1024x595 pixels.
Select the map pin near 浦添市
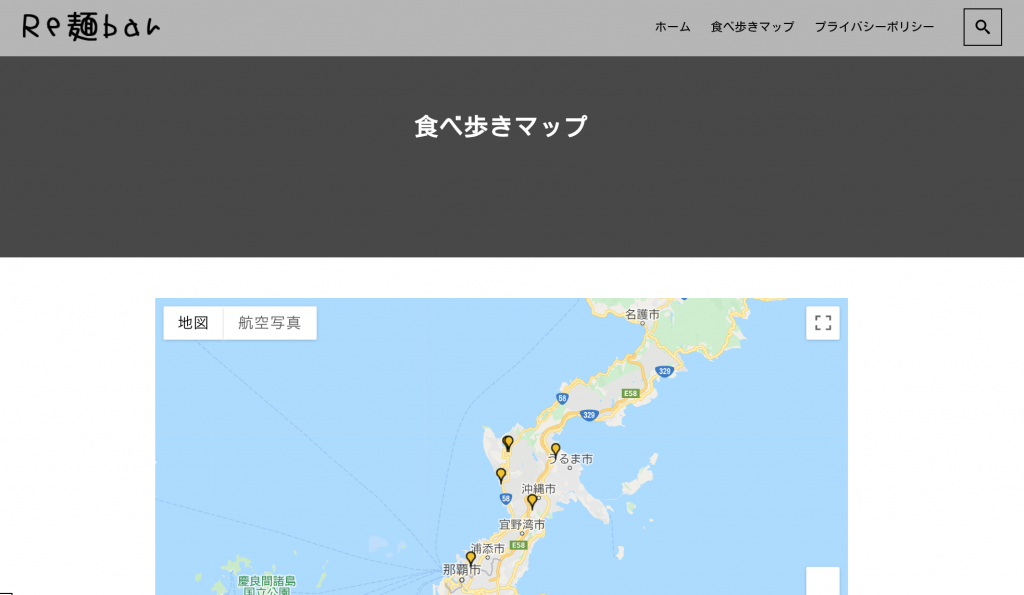[471, 558]
